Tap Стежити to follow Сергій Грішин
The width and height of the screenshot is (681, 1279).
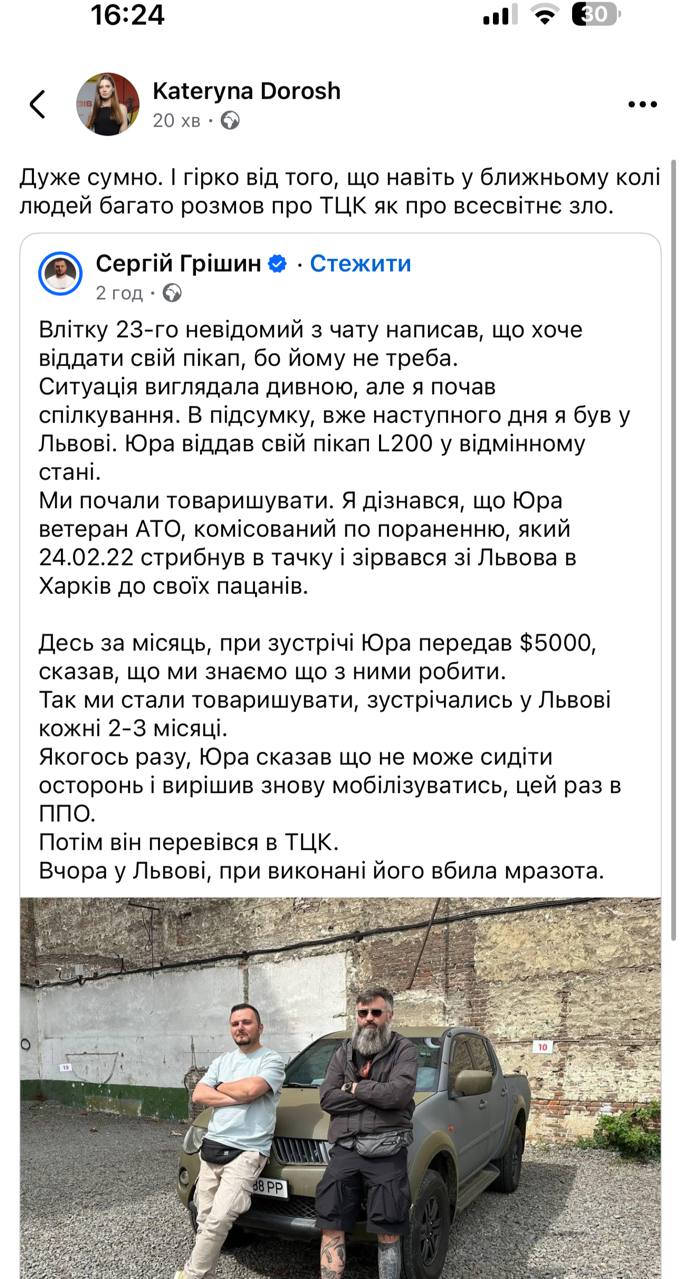(x=360, y=264)
